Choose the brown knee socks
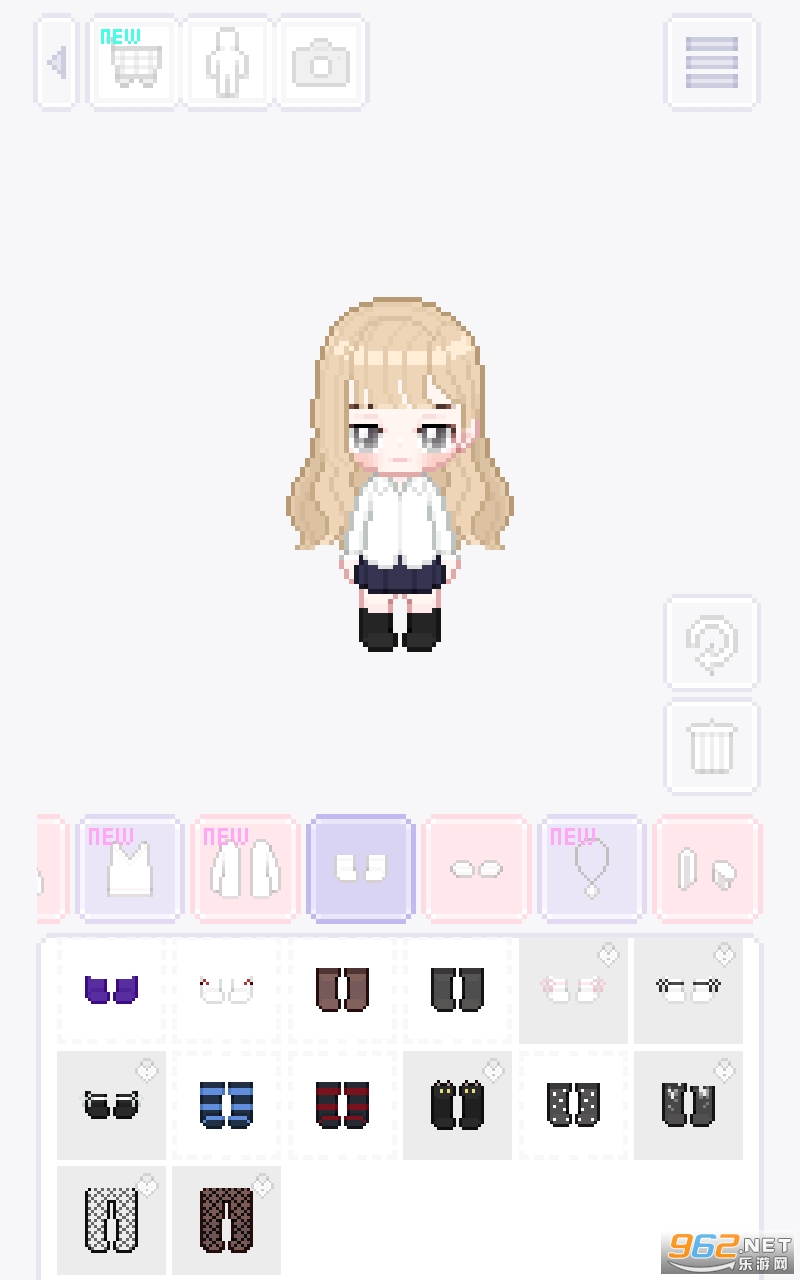 [x=342, y=990]
